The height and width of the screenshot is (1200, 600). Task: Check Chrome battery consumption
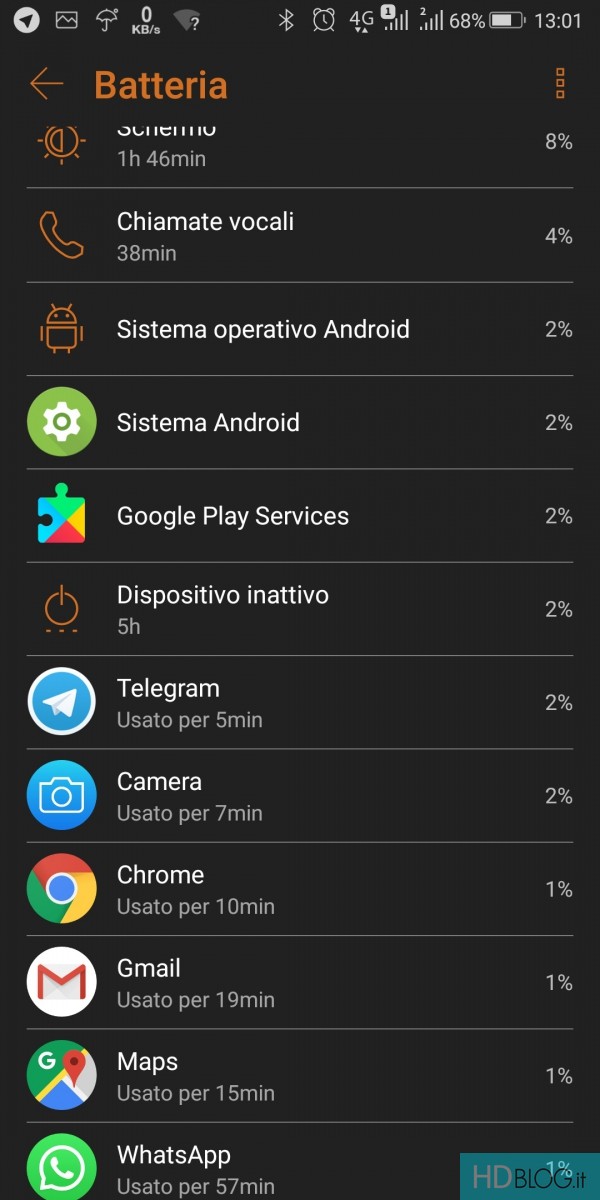(300, 889)
